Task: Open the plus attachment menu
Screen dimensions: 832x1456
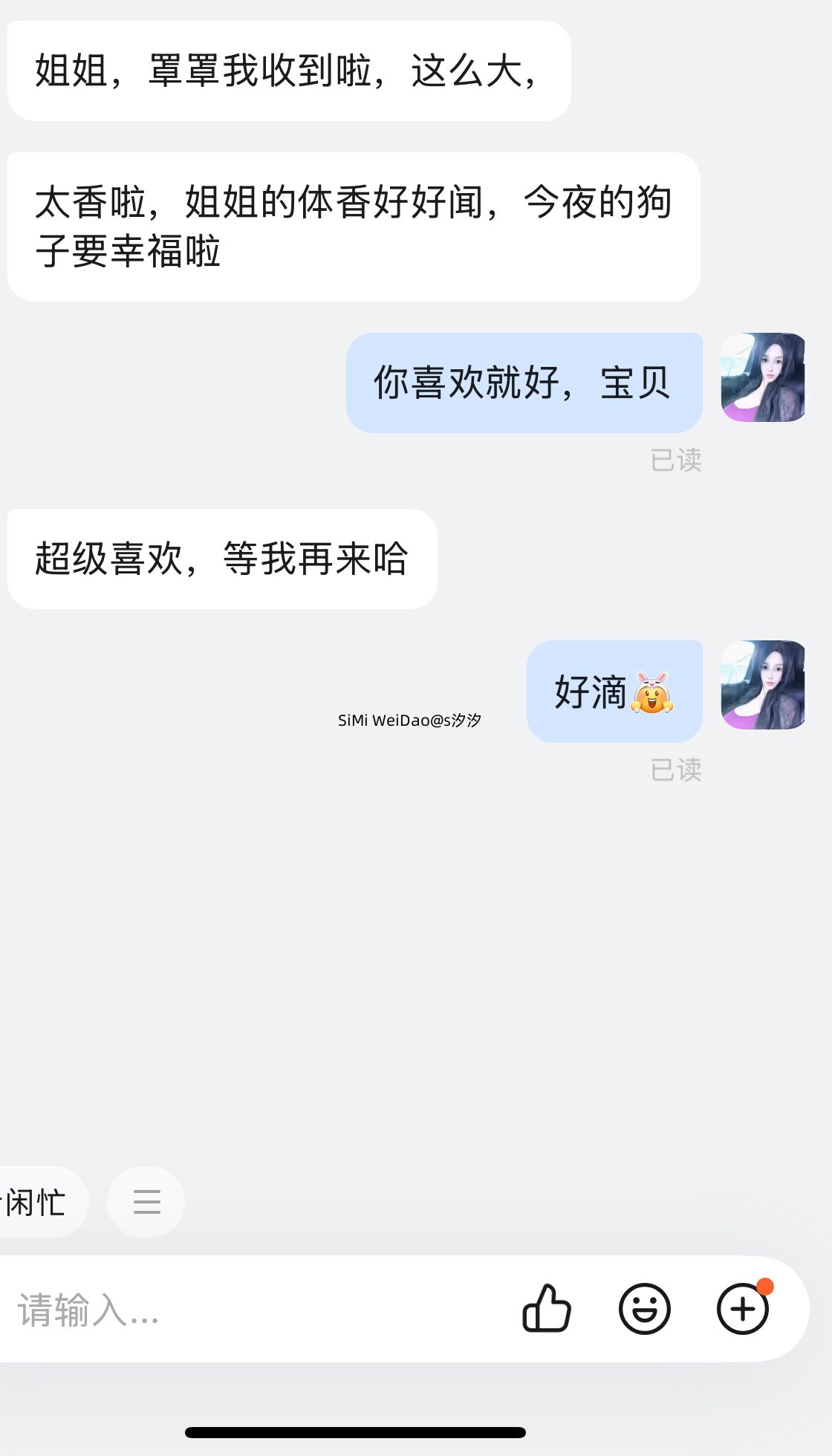Action: (742, 1309)
